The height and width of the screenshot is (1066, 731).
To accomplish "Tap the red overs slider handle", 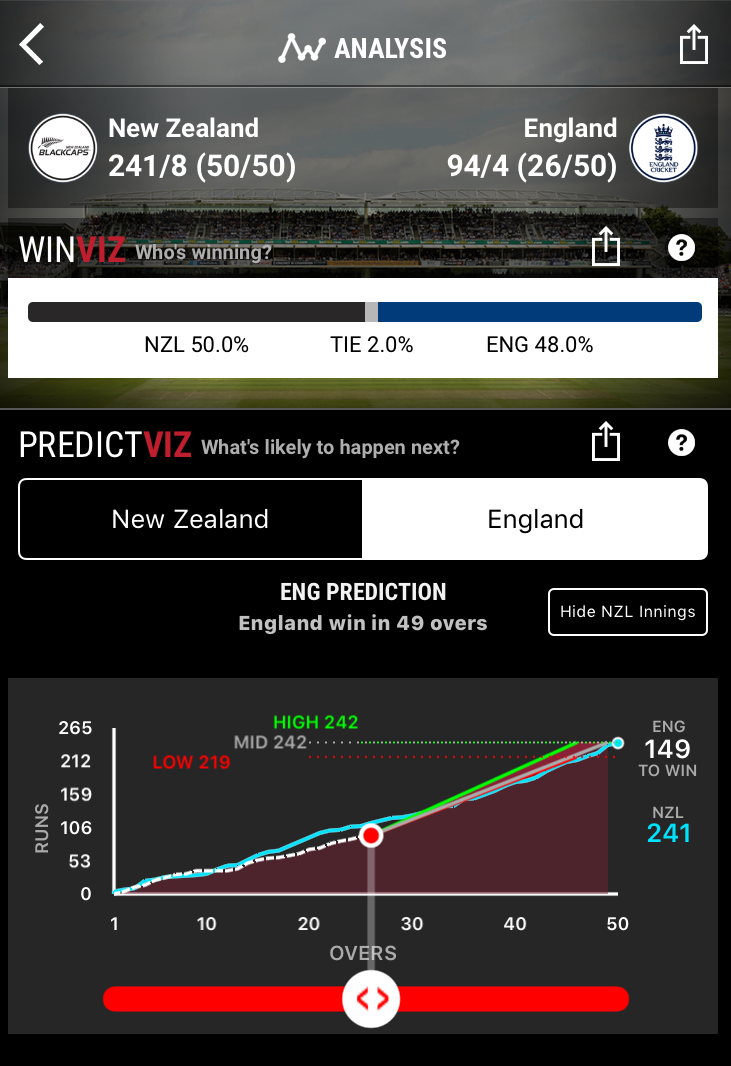I will tap(371, 998).
